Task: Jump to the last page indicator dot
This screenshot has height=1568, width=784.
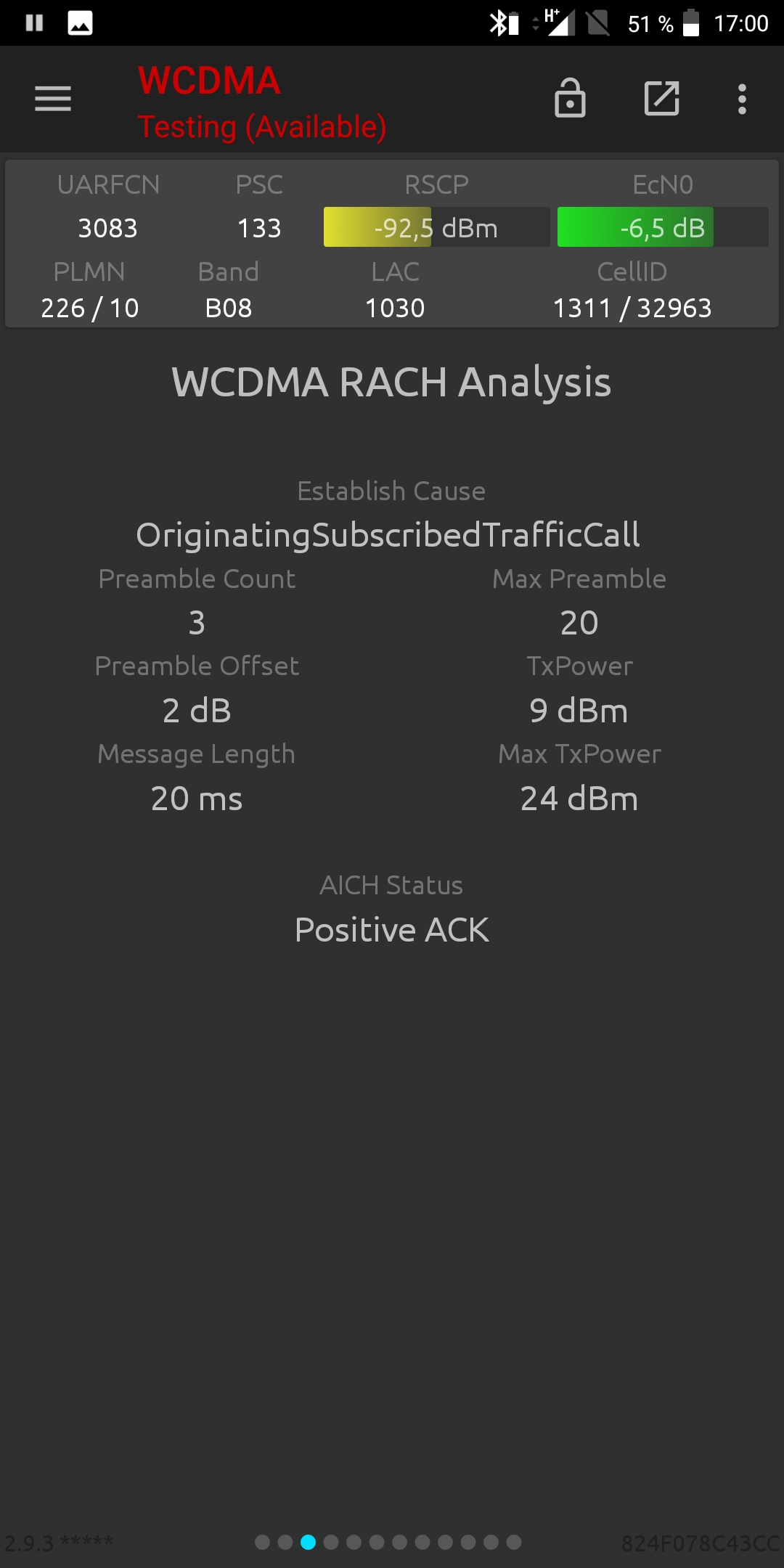Action: click(x=514, y=1542)
